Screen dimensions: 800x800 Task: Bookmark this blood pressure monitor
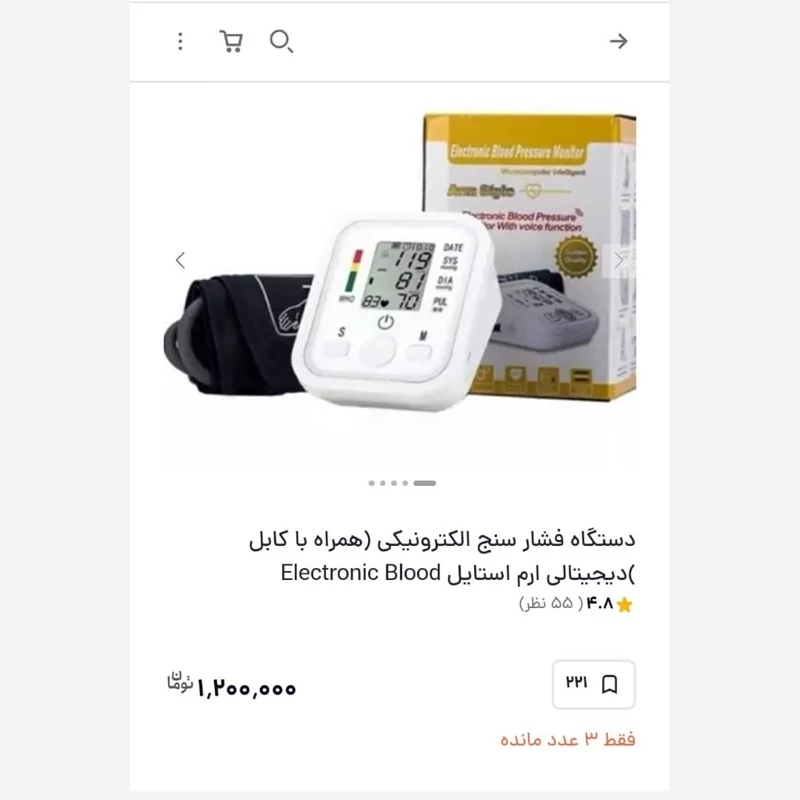[x=609, y=684]
